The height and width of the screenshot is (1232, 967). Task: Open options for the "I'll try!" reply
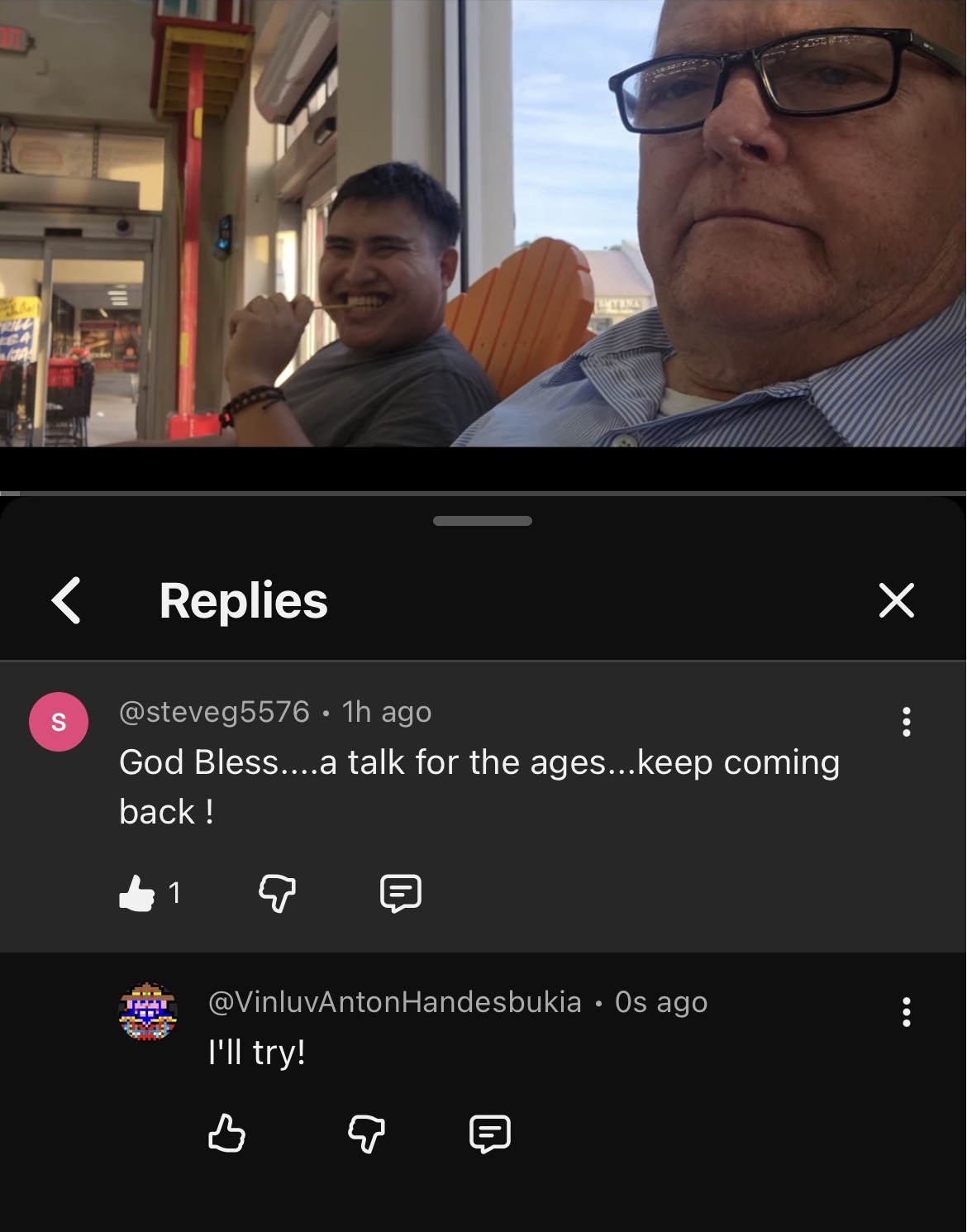907,1012
